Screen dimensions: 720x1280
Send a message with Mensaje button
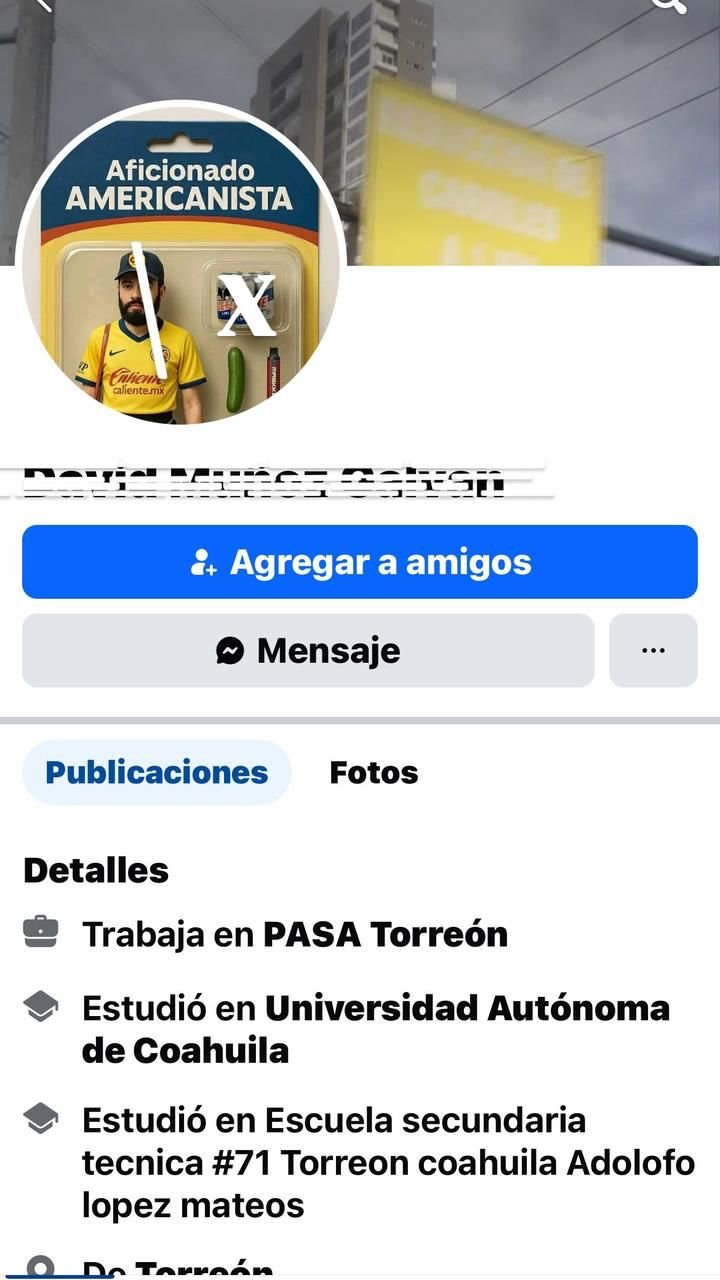[x=308, y=651]
